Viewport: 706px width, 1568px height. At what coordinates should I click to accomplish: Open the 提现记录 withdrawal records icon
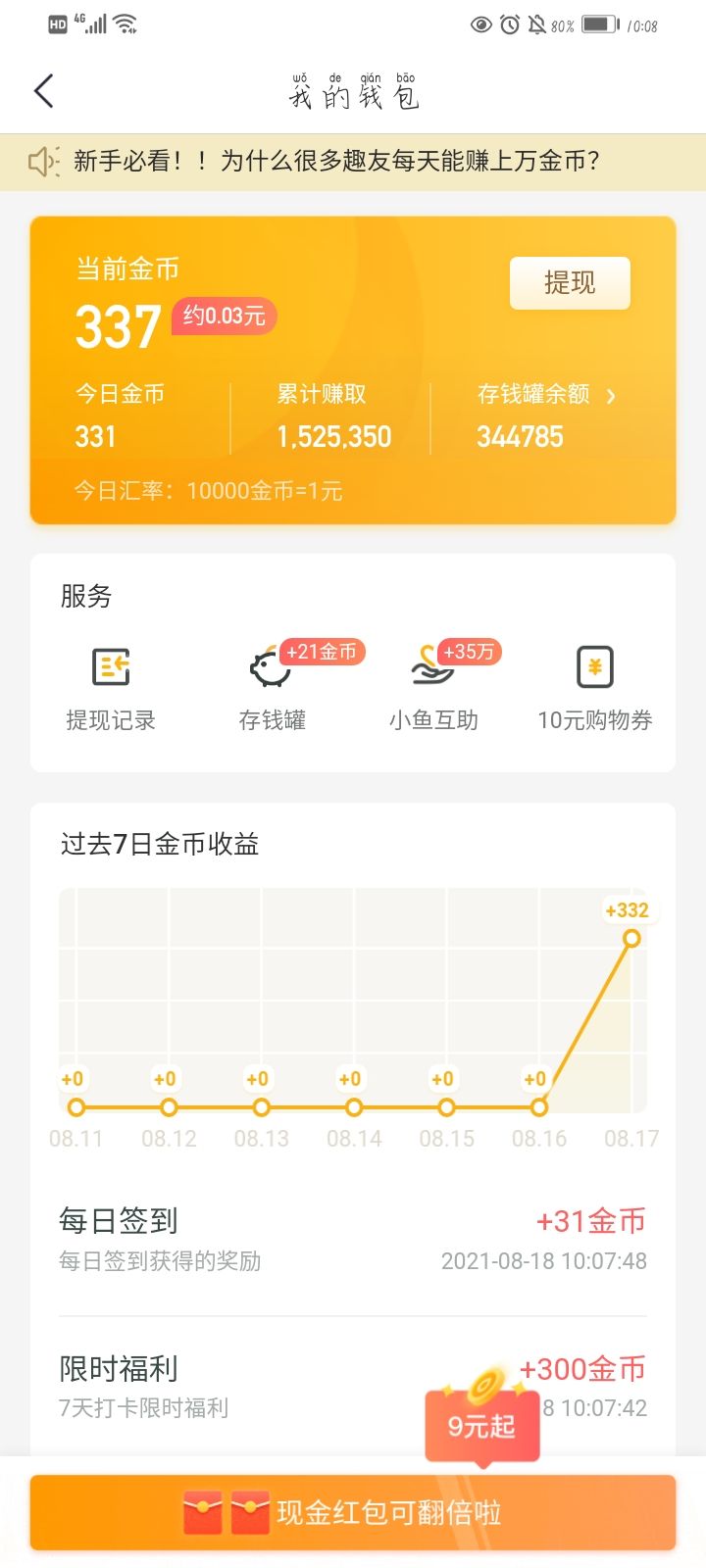111,666
